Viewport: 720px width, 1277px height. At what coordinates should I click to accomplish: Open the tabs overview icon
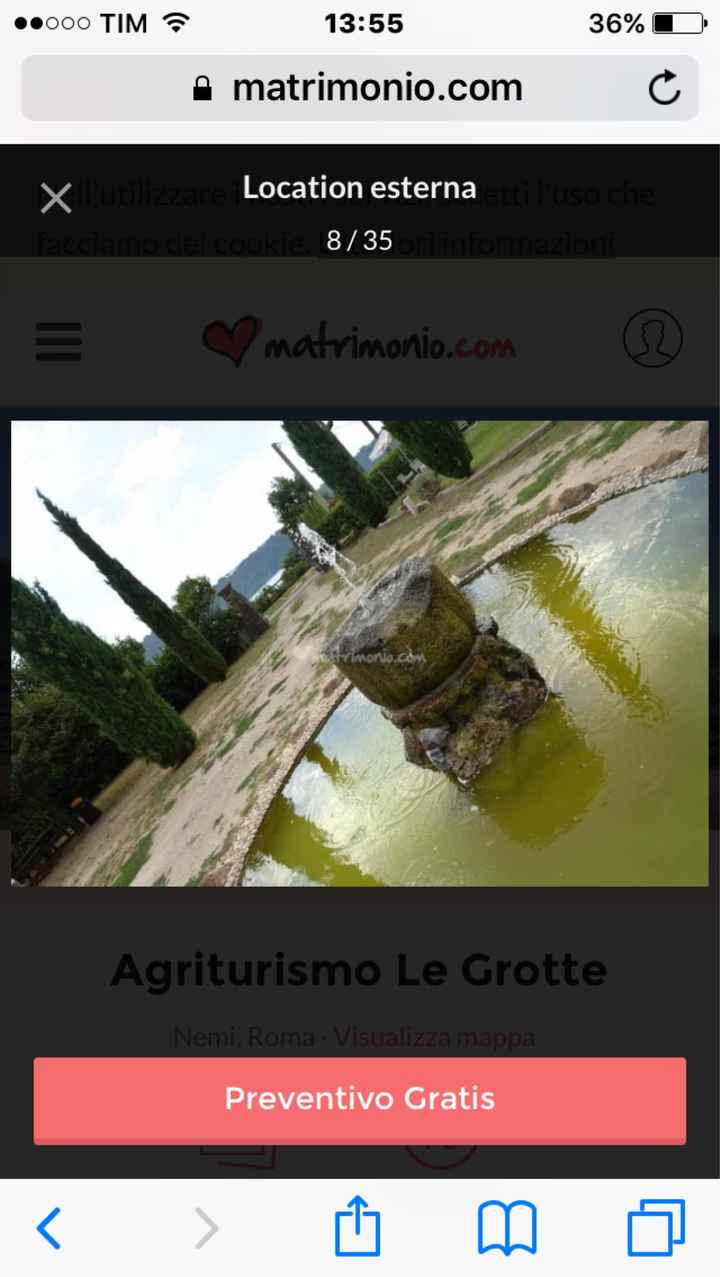655,1225
